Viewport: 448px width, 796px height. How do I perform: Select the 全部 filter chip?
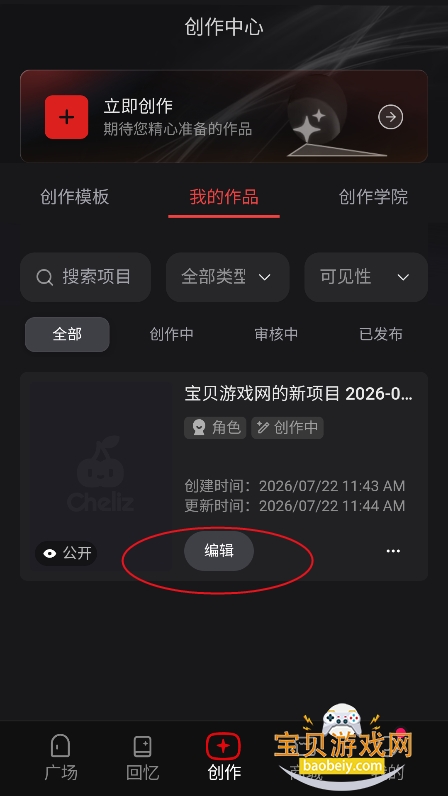click(x=67, y=334)
